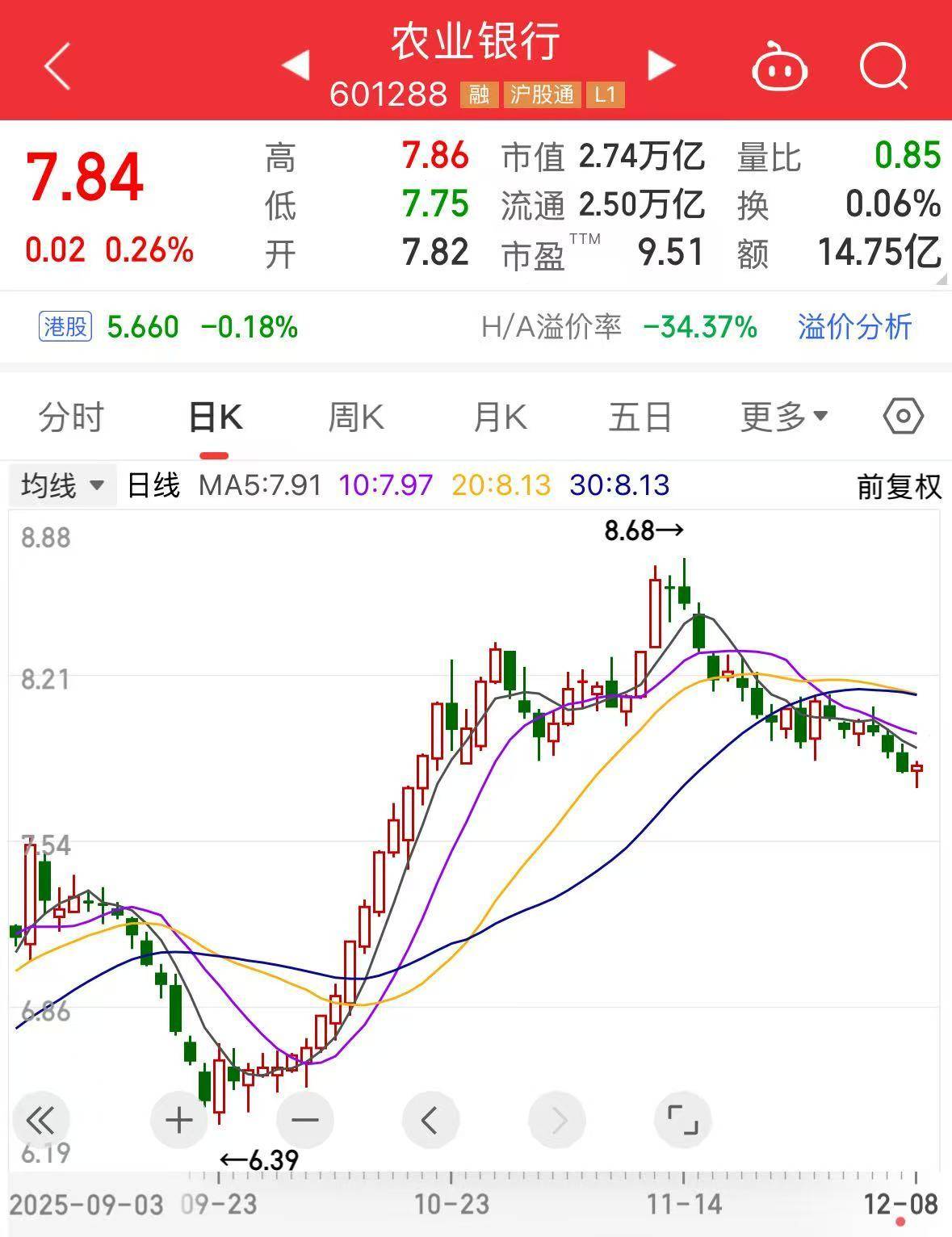
Task: Open 溢价分析 premium analysis link
Action: click(x=854, y=327)
